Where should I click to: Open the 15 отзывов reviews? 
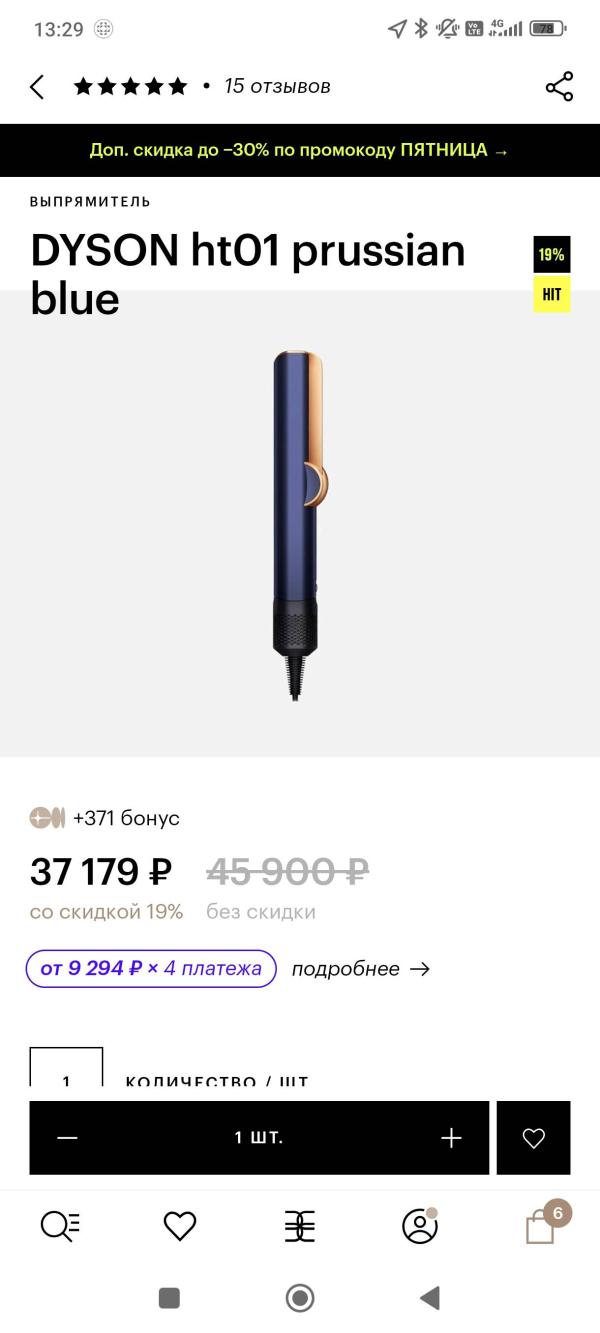(277, 87)
